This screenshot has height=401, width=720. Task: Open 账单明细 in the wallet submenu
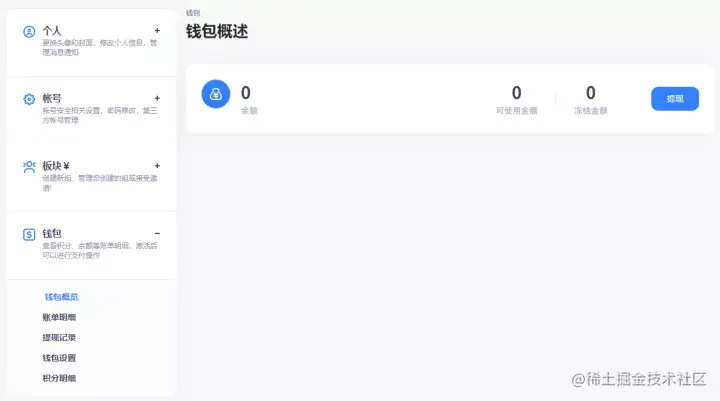tap(59, 317)
